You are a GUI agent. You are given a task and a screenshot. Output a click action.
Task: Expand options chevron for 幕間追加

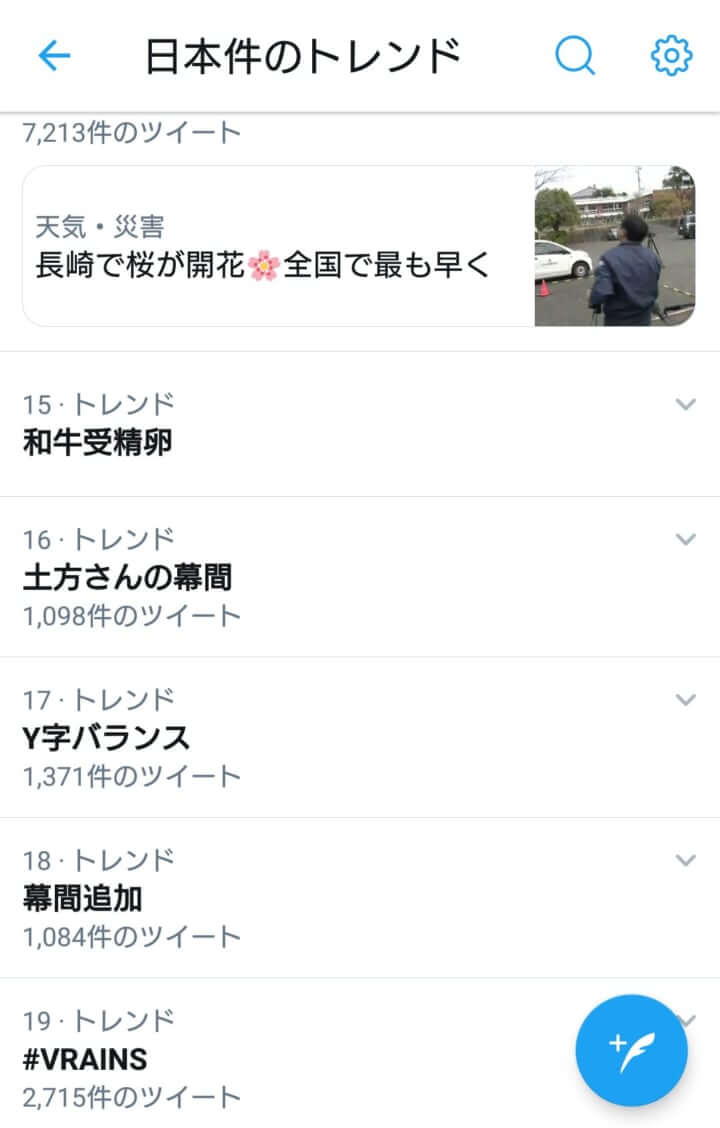click(x=685, y=860)
